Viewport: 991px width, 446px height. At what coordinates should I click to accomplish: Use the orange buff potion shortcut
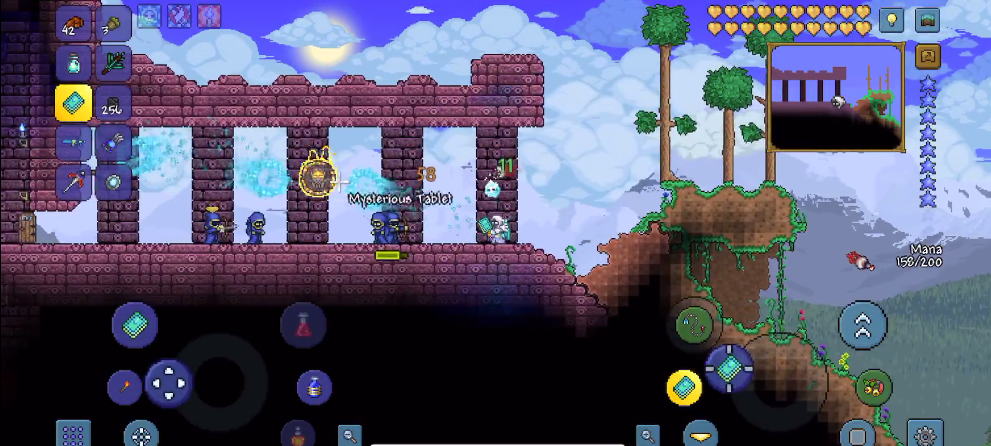click(298, 434)
